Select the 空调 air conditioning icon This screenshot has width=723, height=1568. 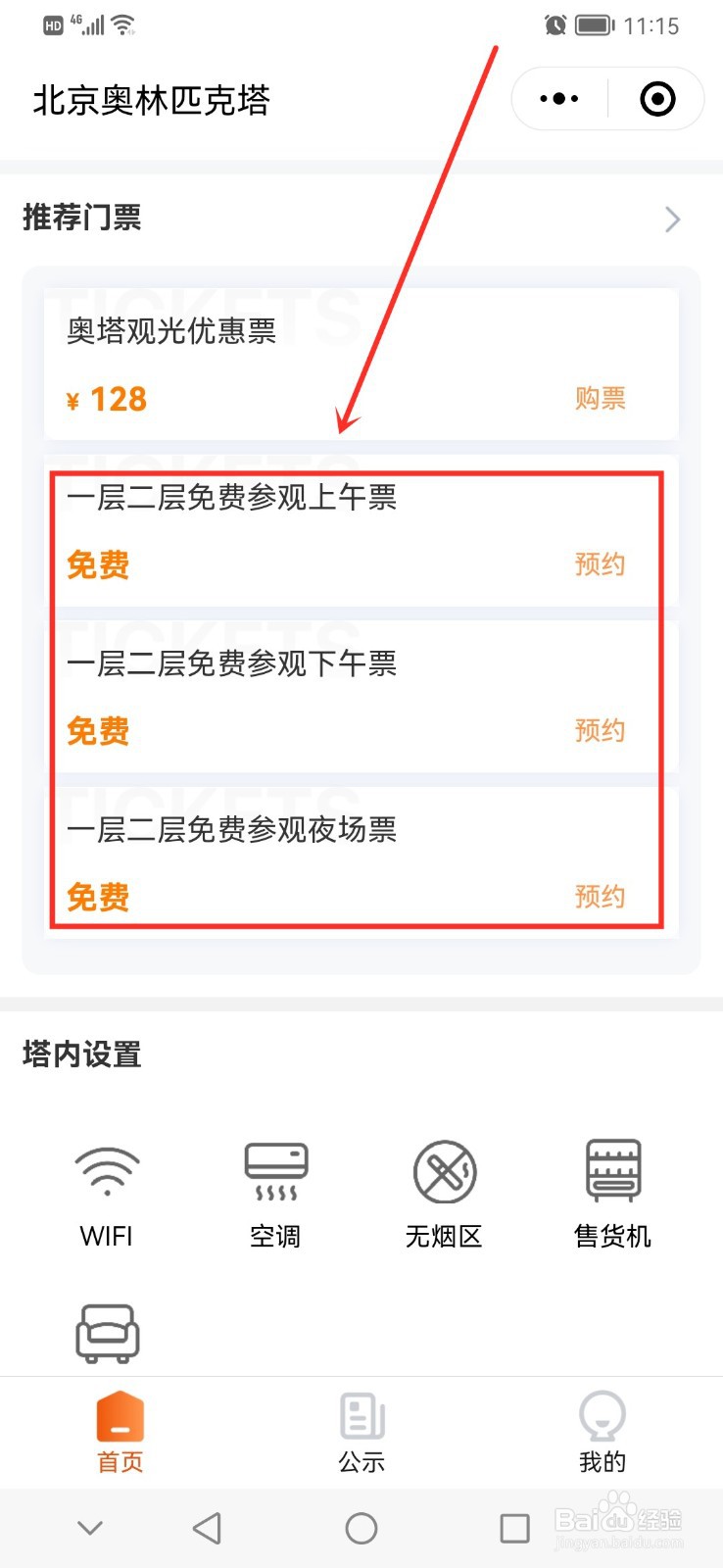(274, 1170)
